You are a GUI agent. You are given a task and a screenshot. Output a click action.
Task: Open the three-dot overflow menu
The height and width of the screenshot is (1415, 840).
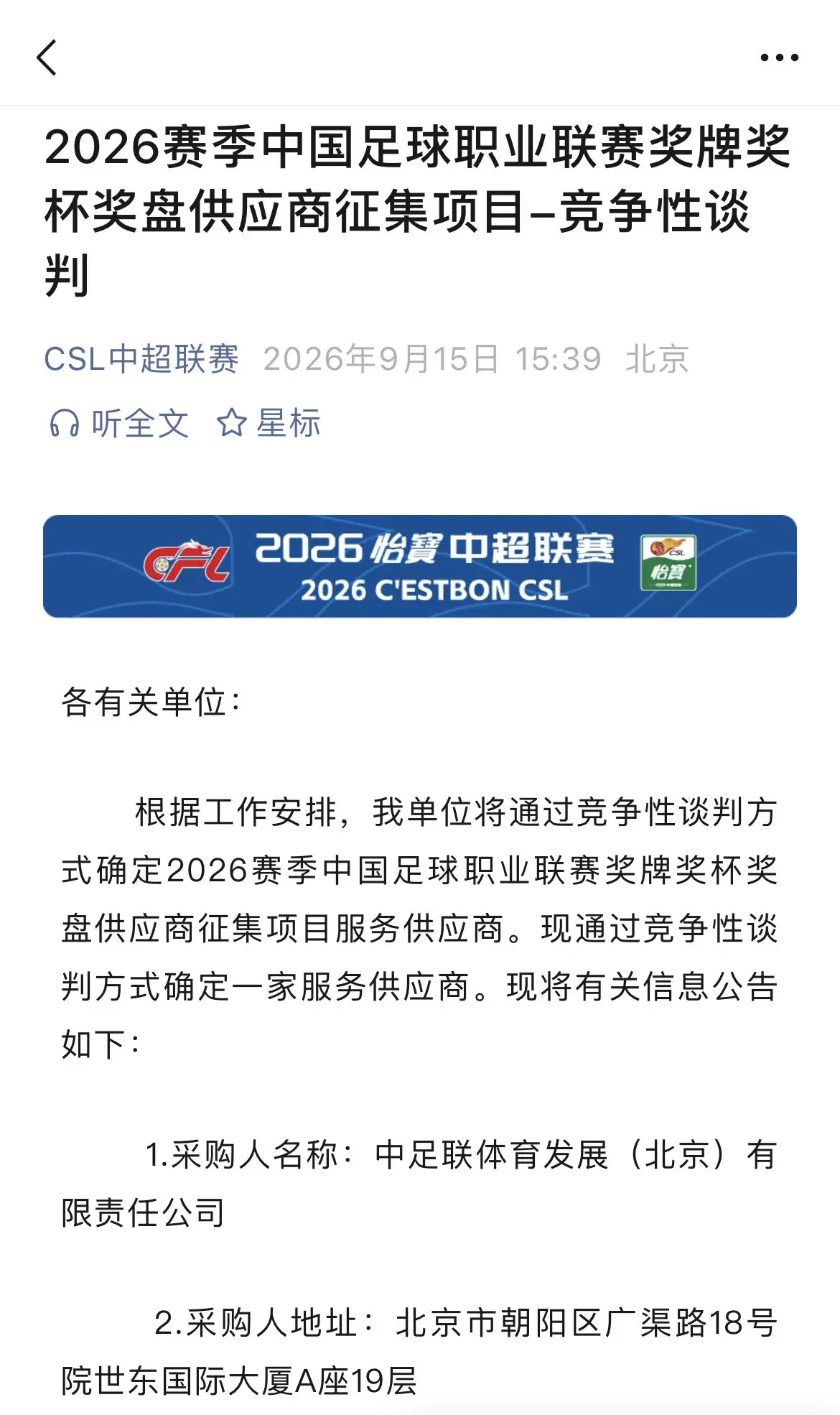click(780, 57)
